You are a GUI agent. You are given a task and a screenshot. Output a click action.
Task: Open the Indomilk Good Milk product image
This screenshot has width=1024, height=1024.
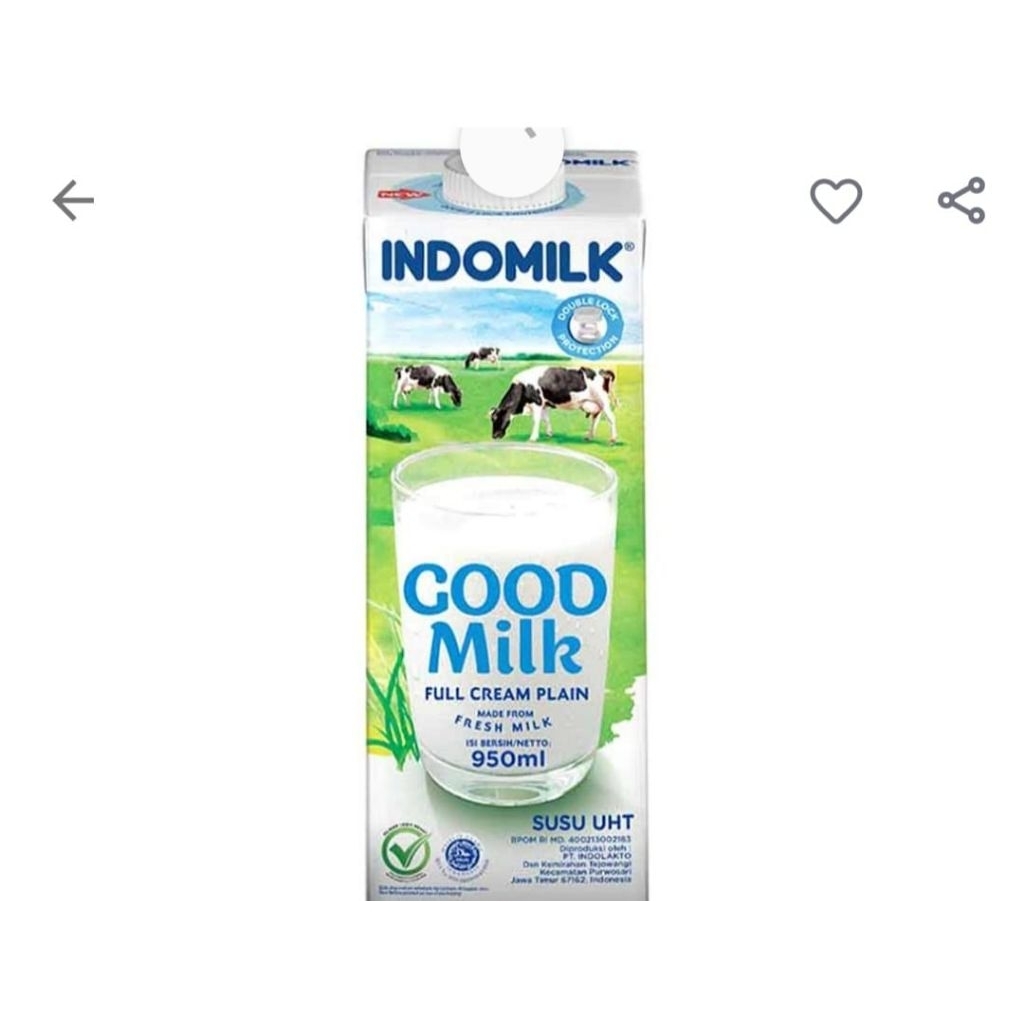(507, 513)
